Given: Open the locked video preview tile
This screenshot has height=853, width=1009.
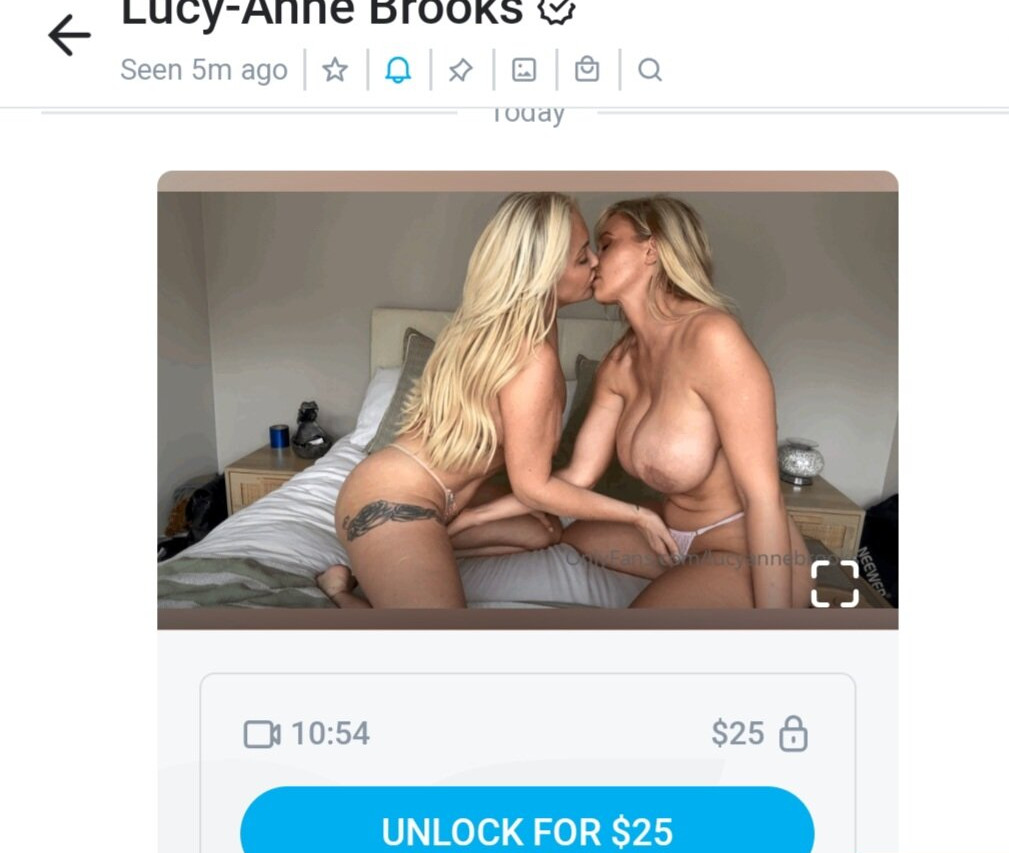Looking at the screenshot, I should [527, 400].
